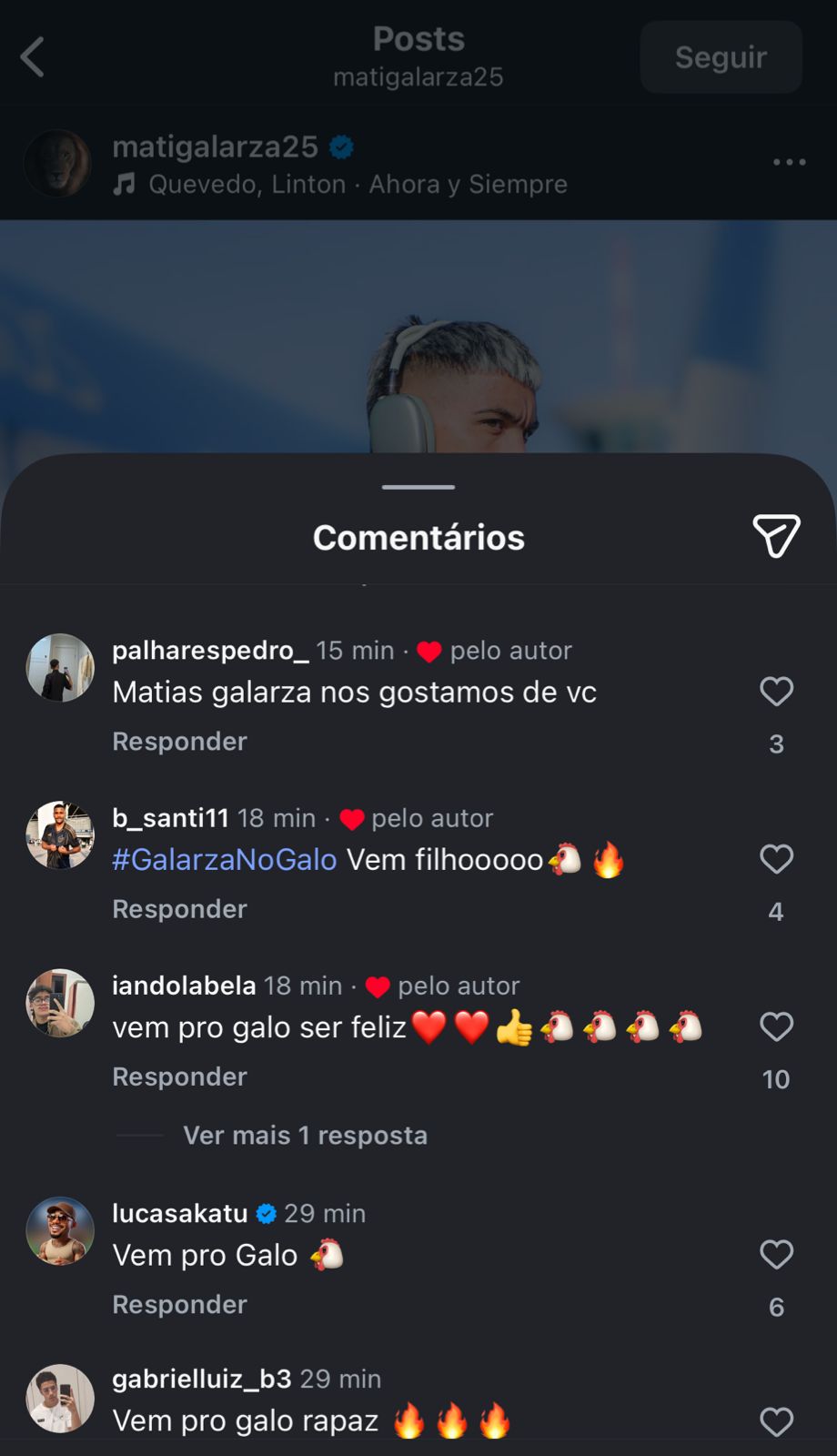The image size is (837, 1456).
Task: Expand 'Ver mais 1 resposta' replies
Action: coord(305,1136)
